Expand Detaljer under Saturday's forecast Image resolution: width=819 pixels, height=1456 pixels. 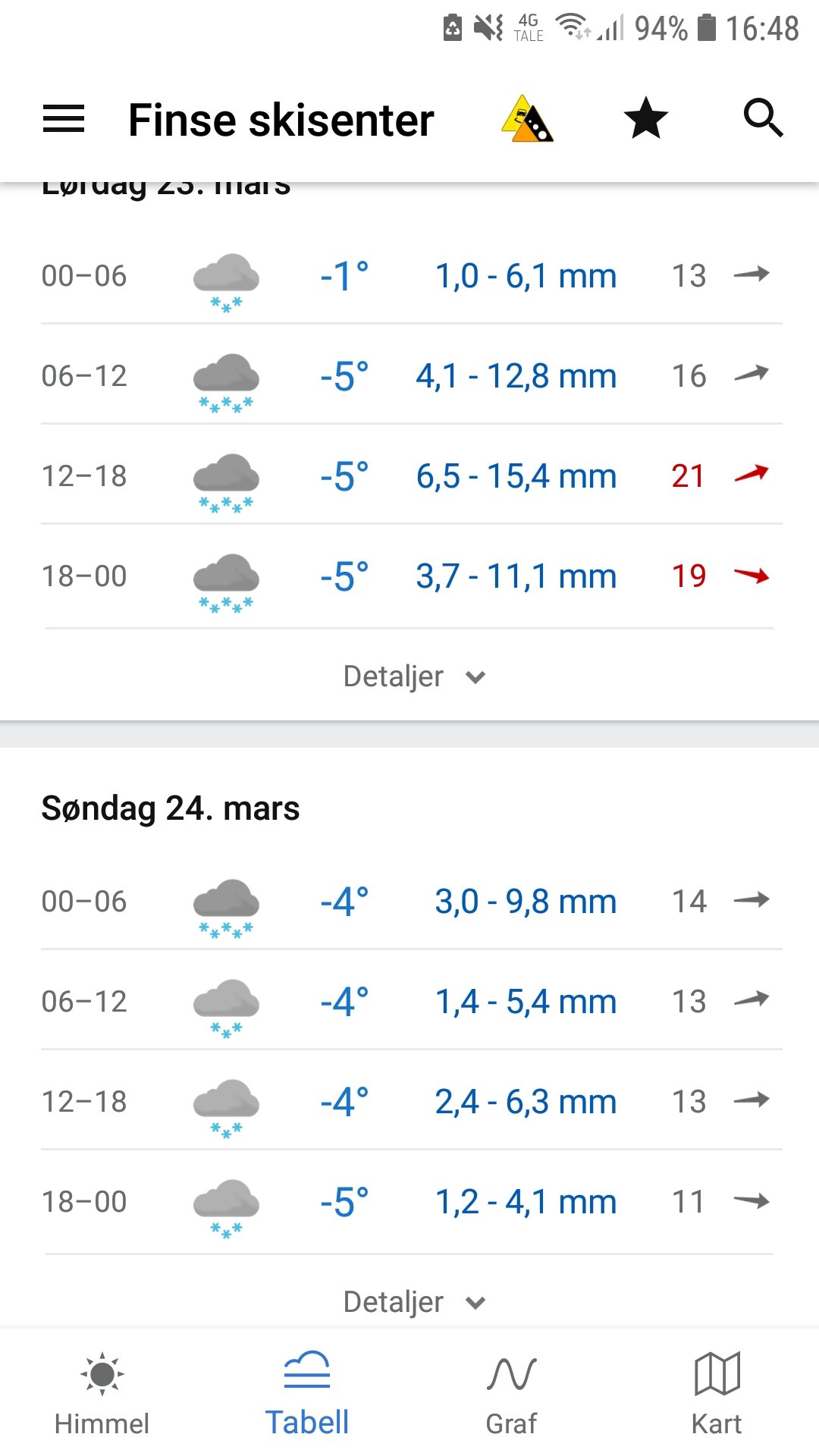point(413,676)
